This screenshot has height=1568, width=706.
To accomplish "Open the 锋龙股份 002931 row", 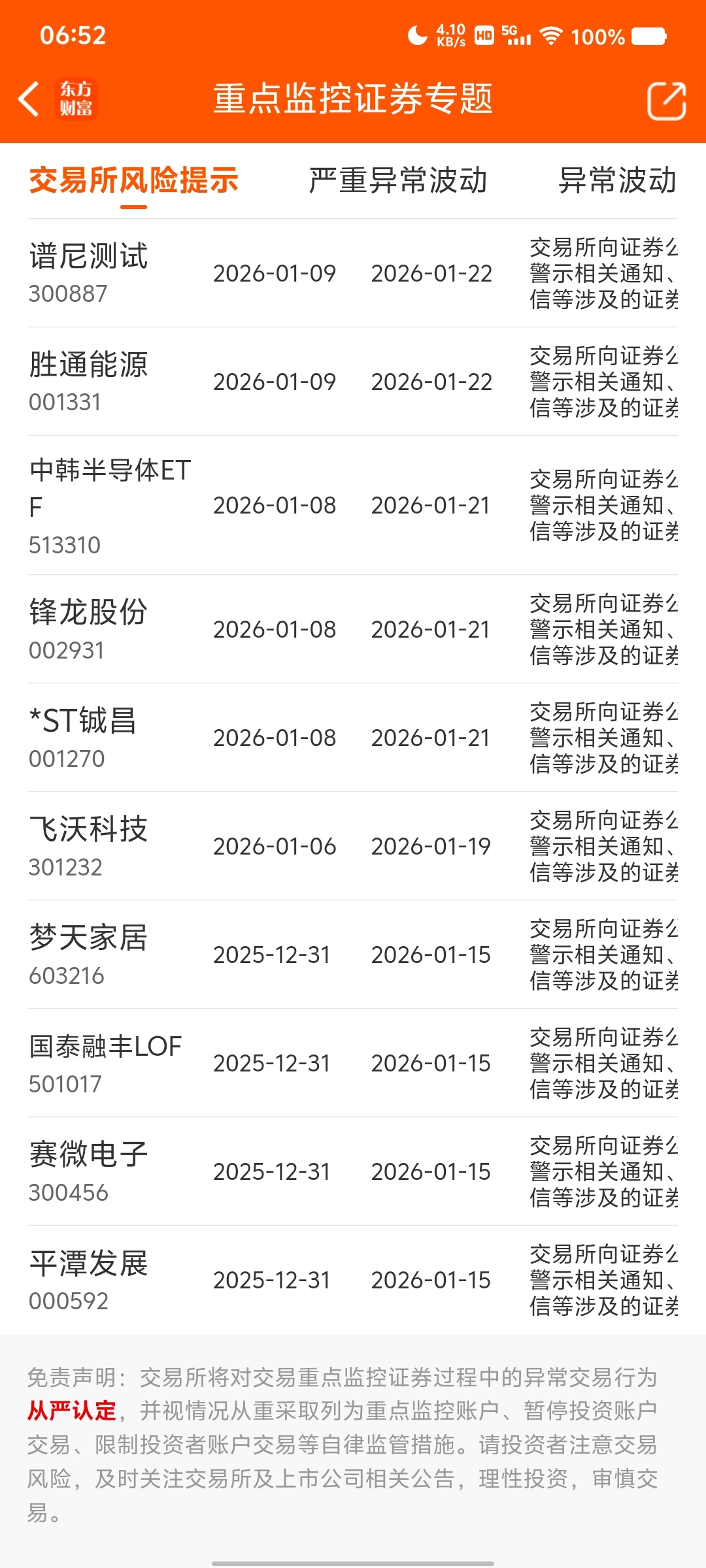I will [353, 629].
